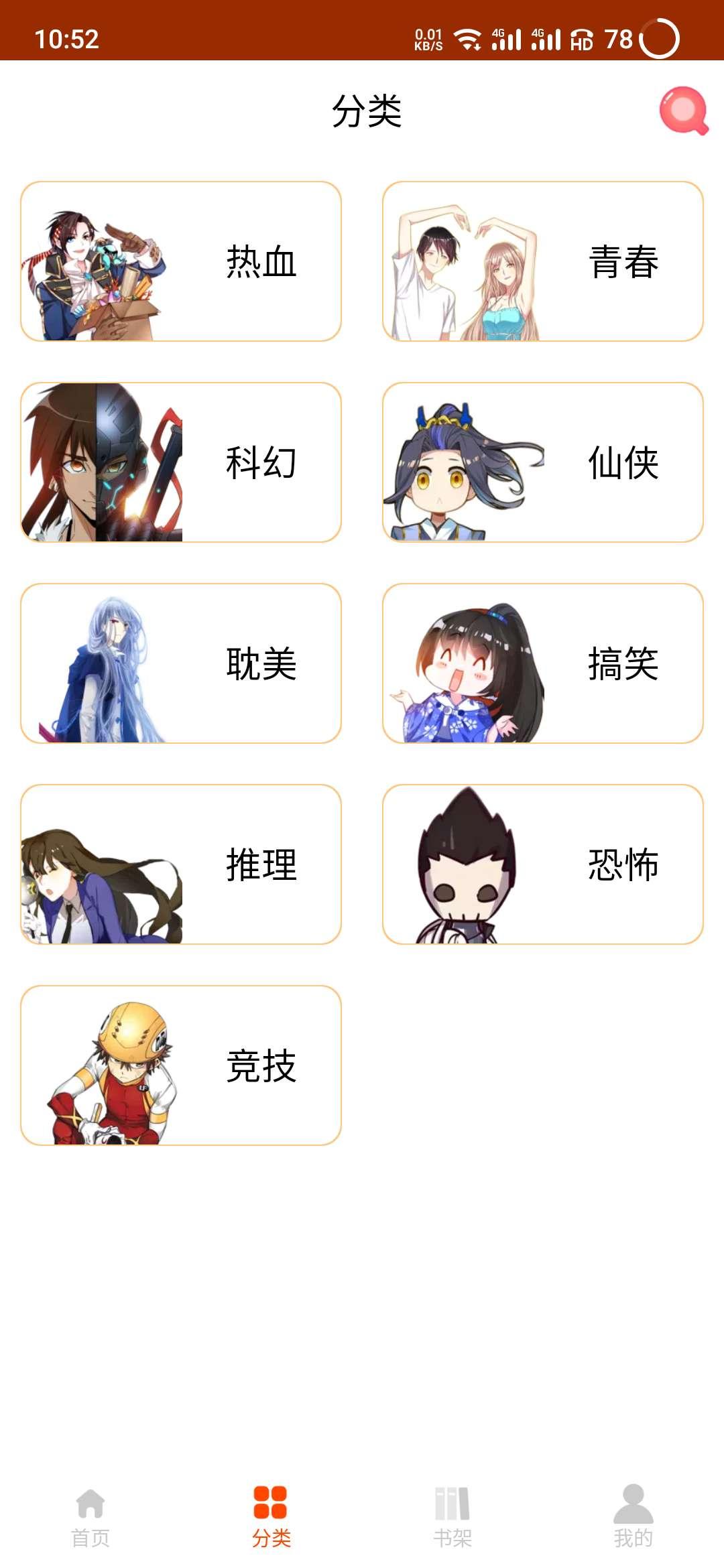The image size is (724, 1568).
Task: Open the 热血 category card
Action: coord(181,263)
